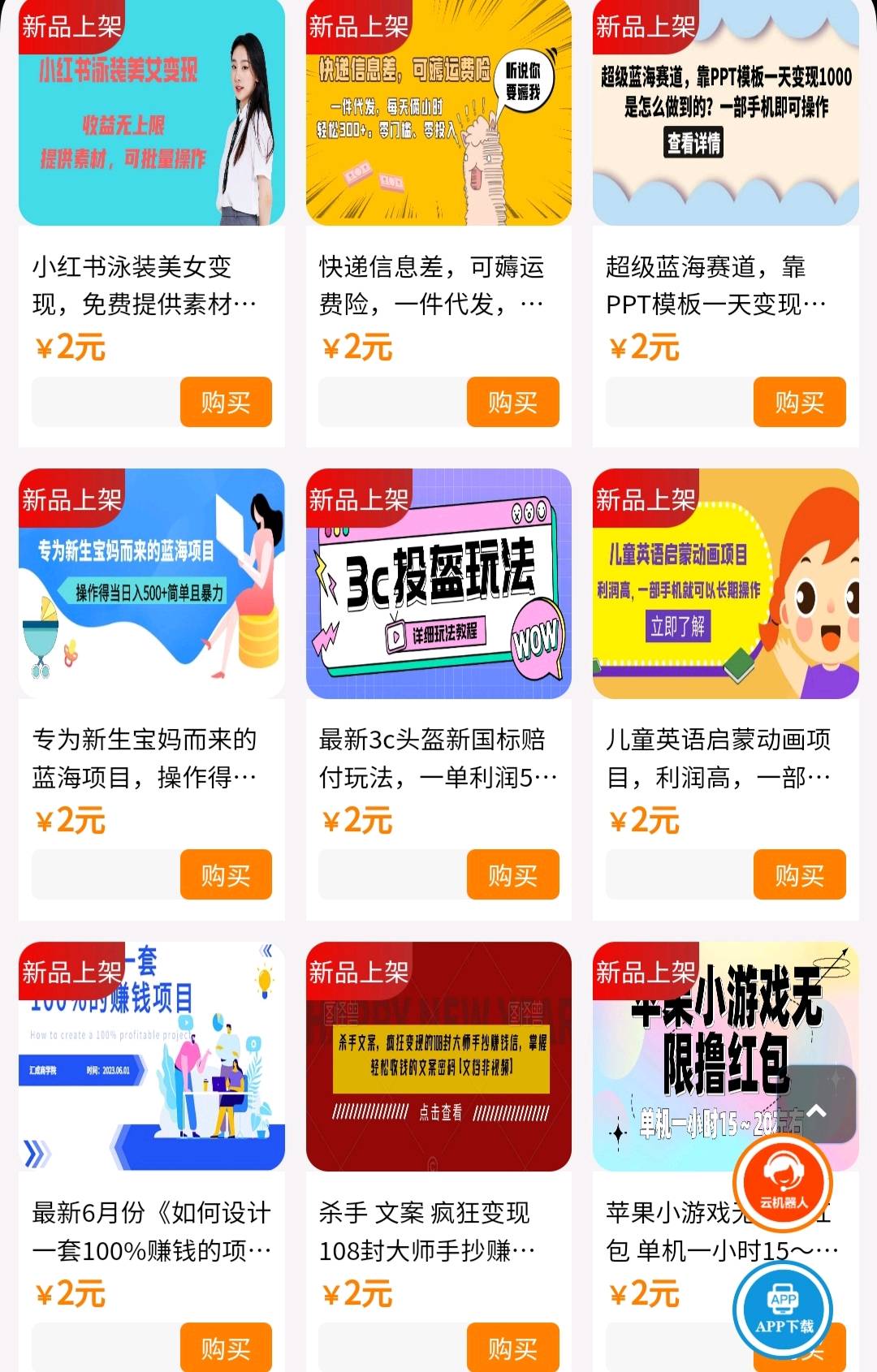Open the 小红书泳装美女变现 product card

pos(151,114)
